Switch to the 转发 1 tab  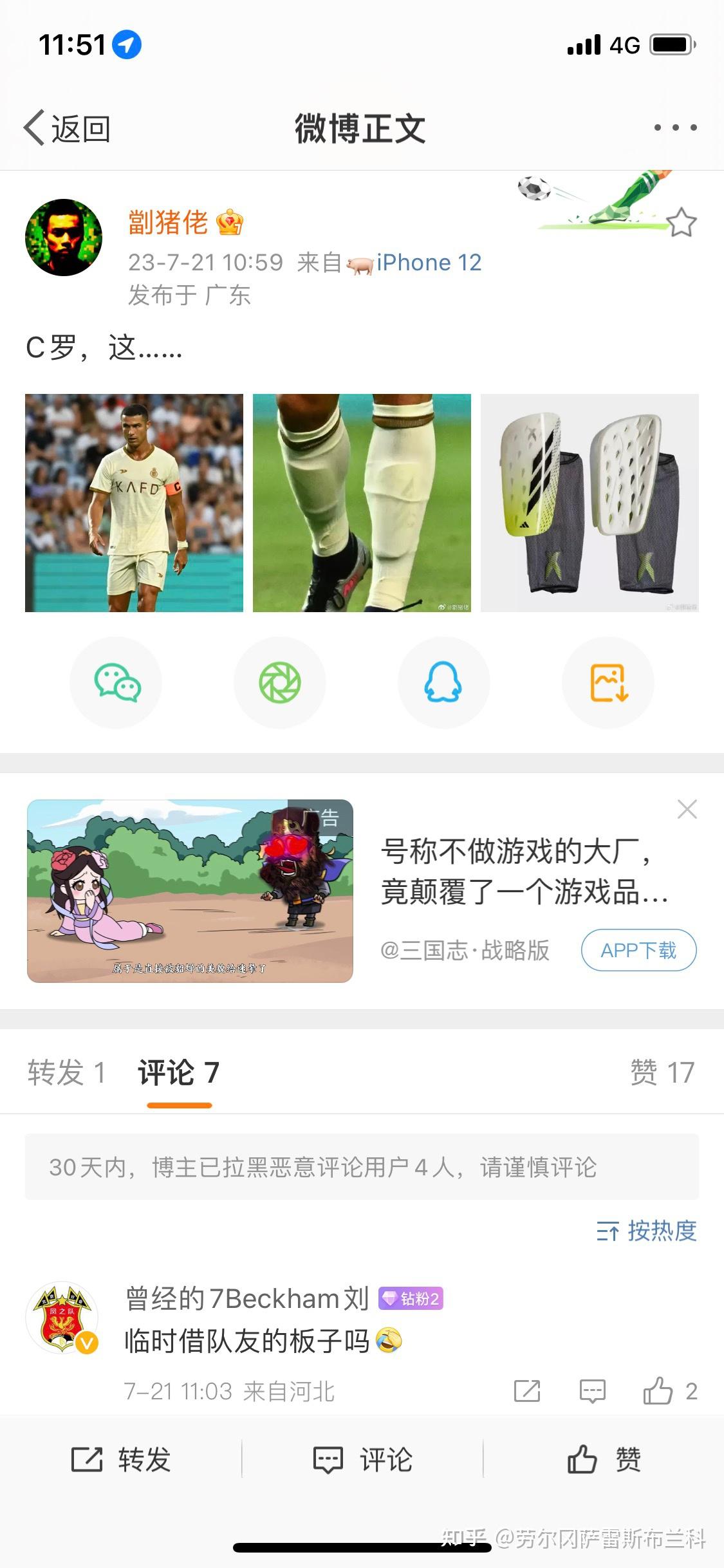click(x=66, y=1073)
